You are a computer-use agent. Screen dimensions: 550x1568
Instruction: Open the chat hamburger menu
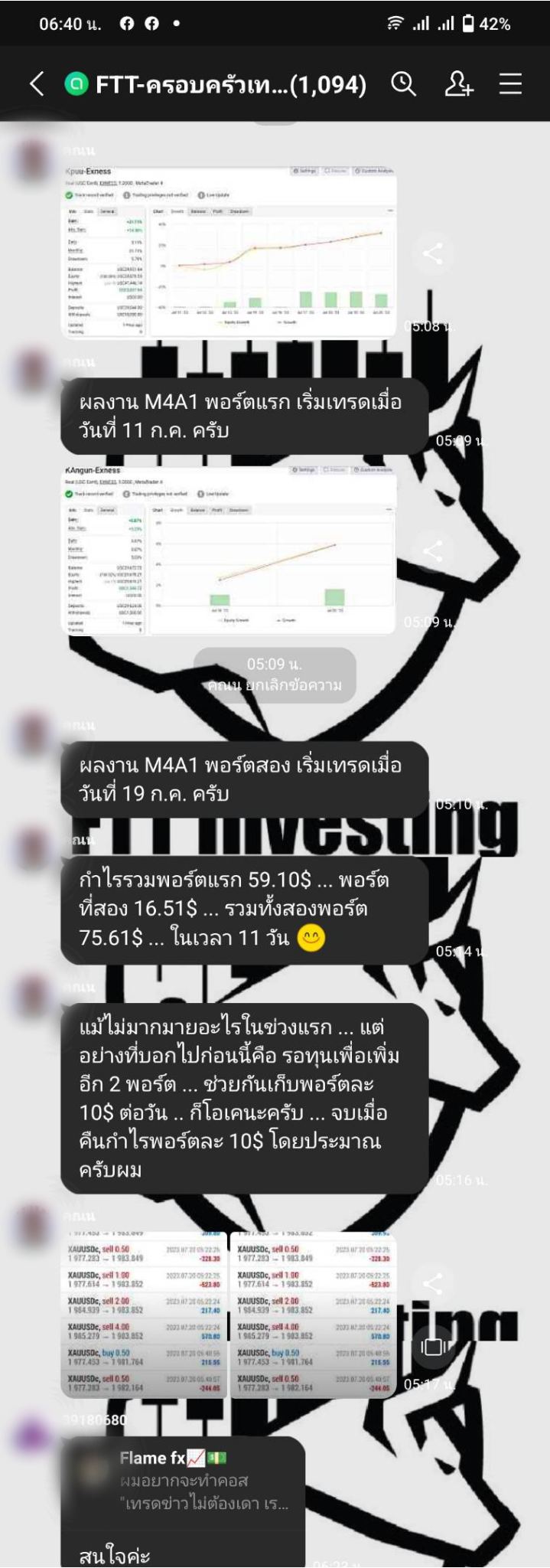coord(510,83)
